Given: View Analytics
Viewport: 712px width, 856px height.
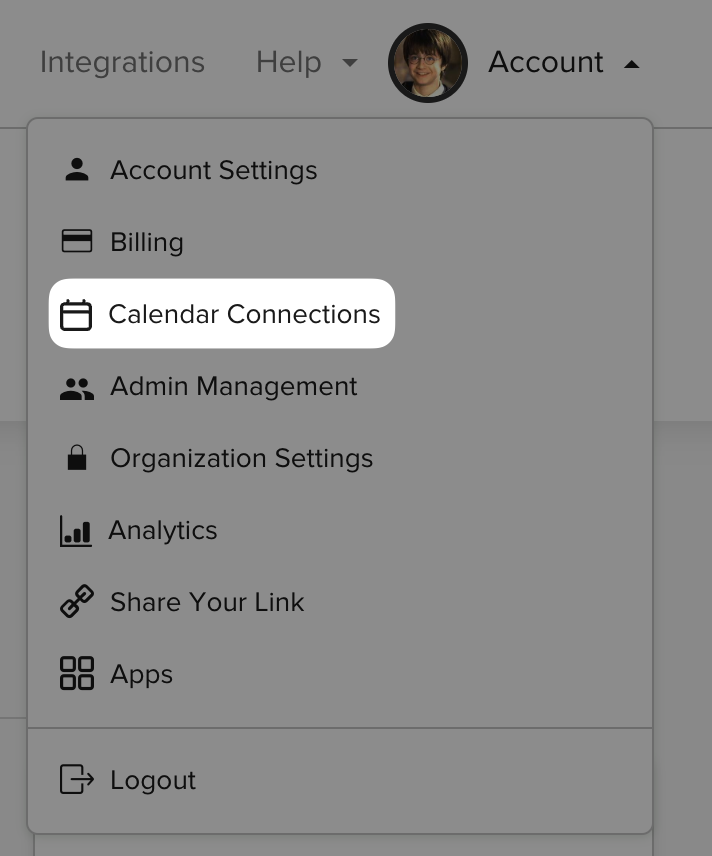Looking at the screenshot, I should (162, 530).
